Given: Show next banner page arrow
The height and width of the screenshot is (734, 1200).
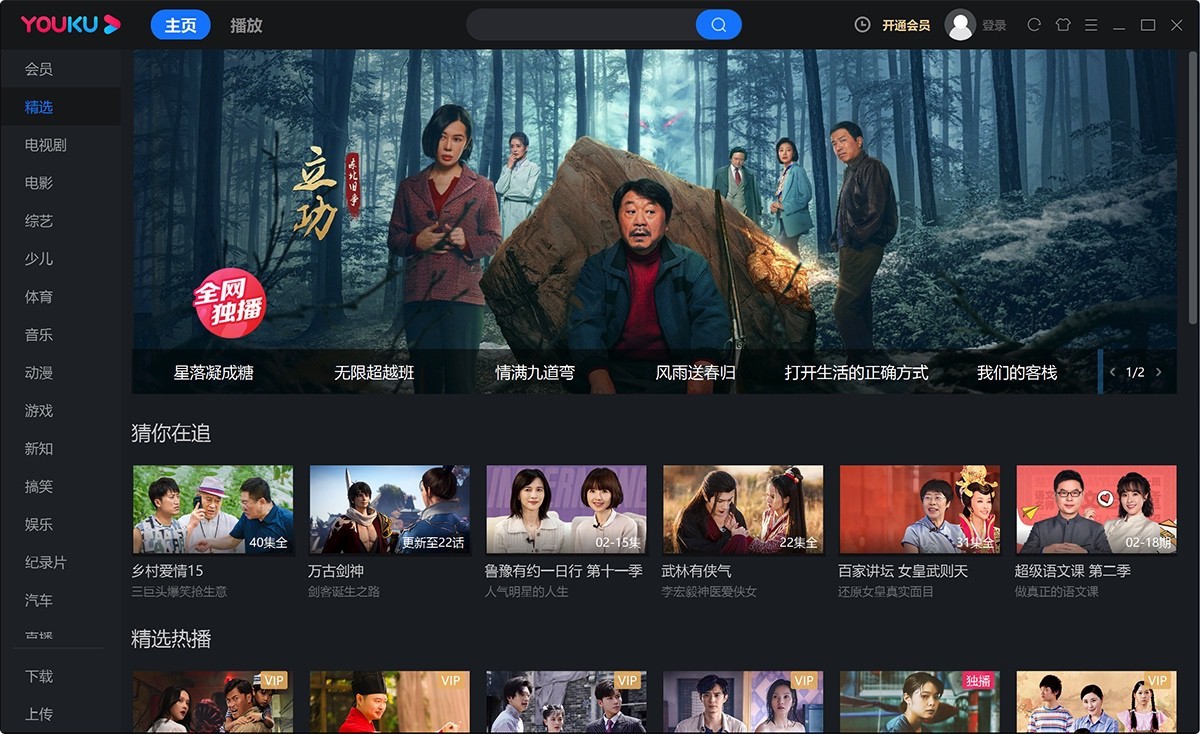Looking at the screenshot, I should click(1159, 372).
